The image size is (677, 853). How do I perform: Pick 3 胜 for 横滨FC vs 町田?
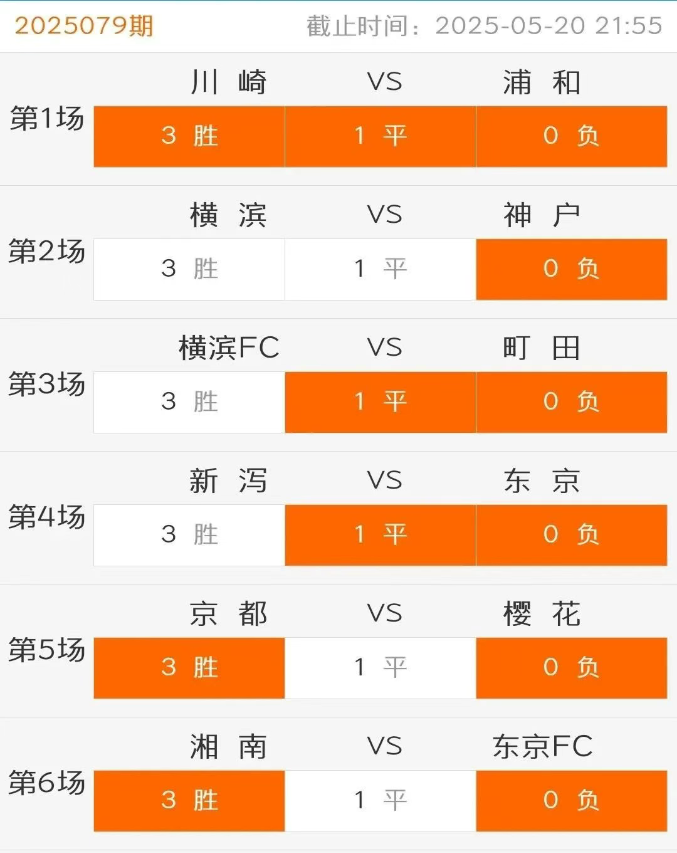189,402
